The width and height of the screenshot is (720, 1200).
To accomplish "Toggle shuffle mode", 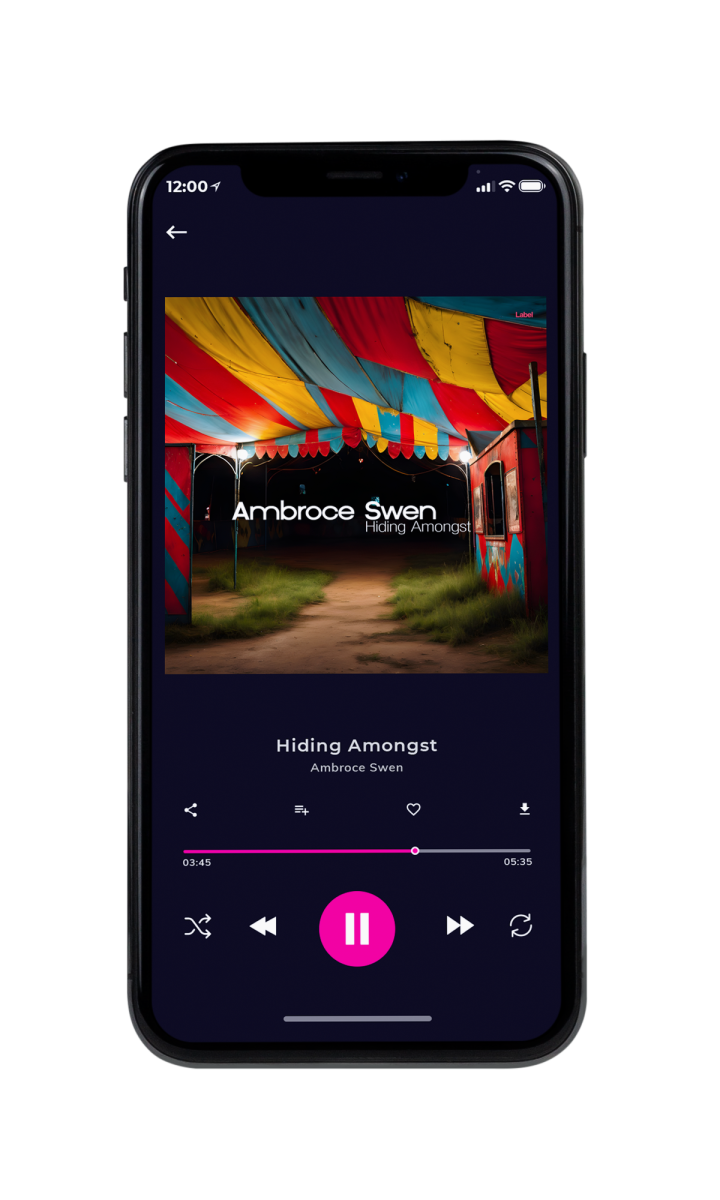I will [198, 926].
